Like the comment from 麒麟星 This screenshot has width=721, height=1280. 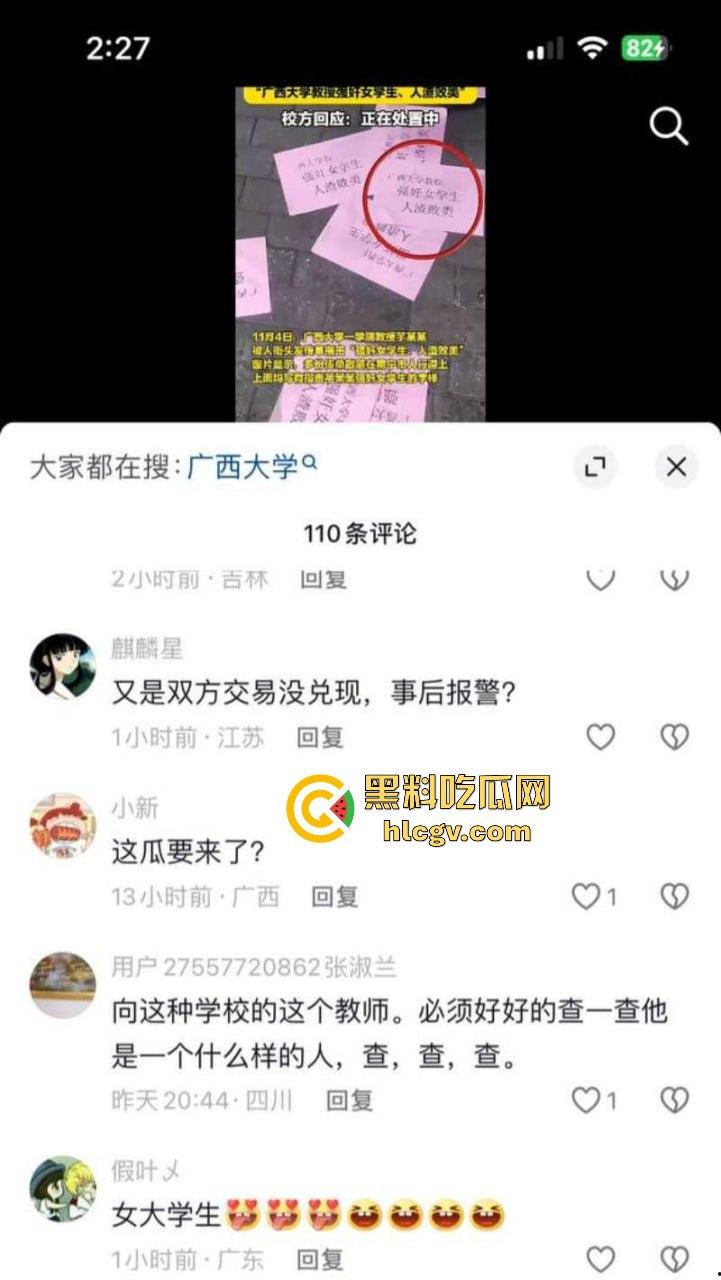600,737
